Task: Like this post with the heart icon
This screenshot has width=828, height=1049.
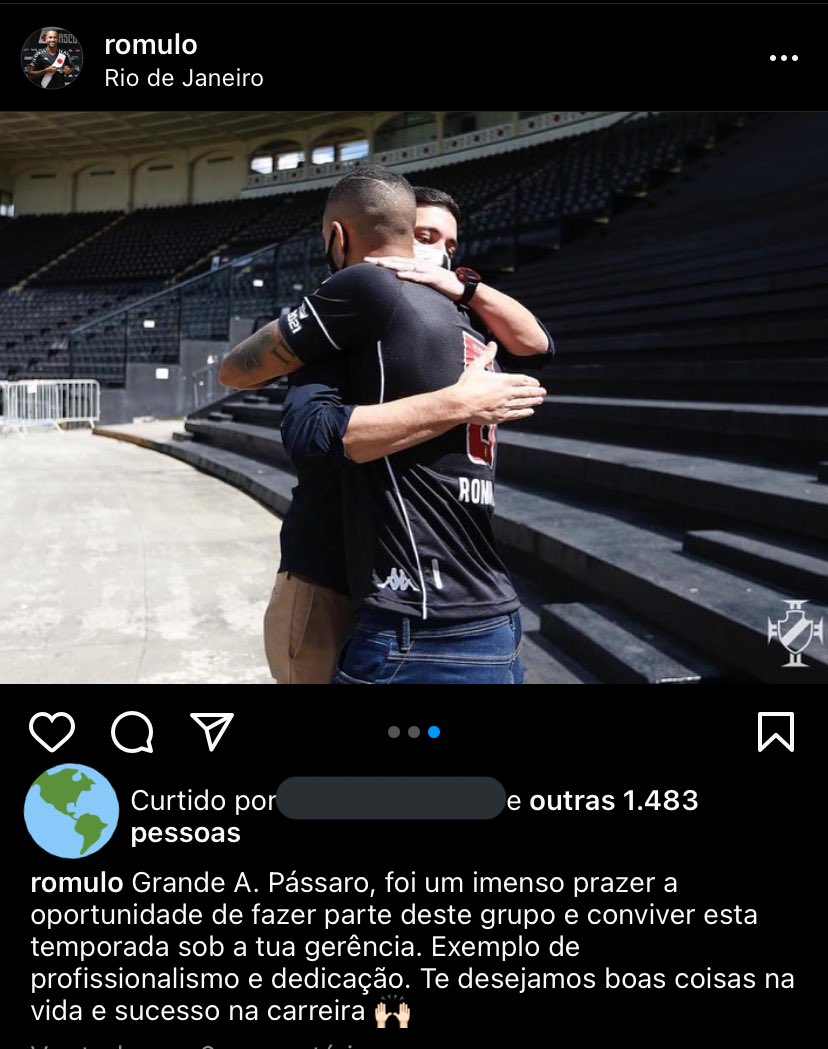Action: (52, 732)
